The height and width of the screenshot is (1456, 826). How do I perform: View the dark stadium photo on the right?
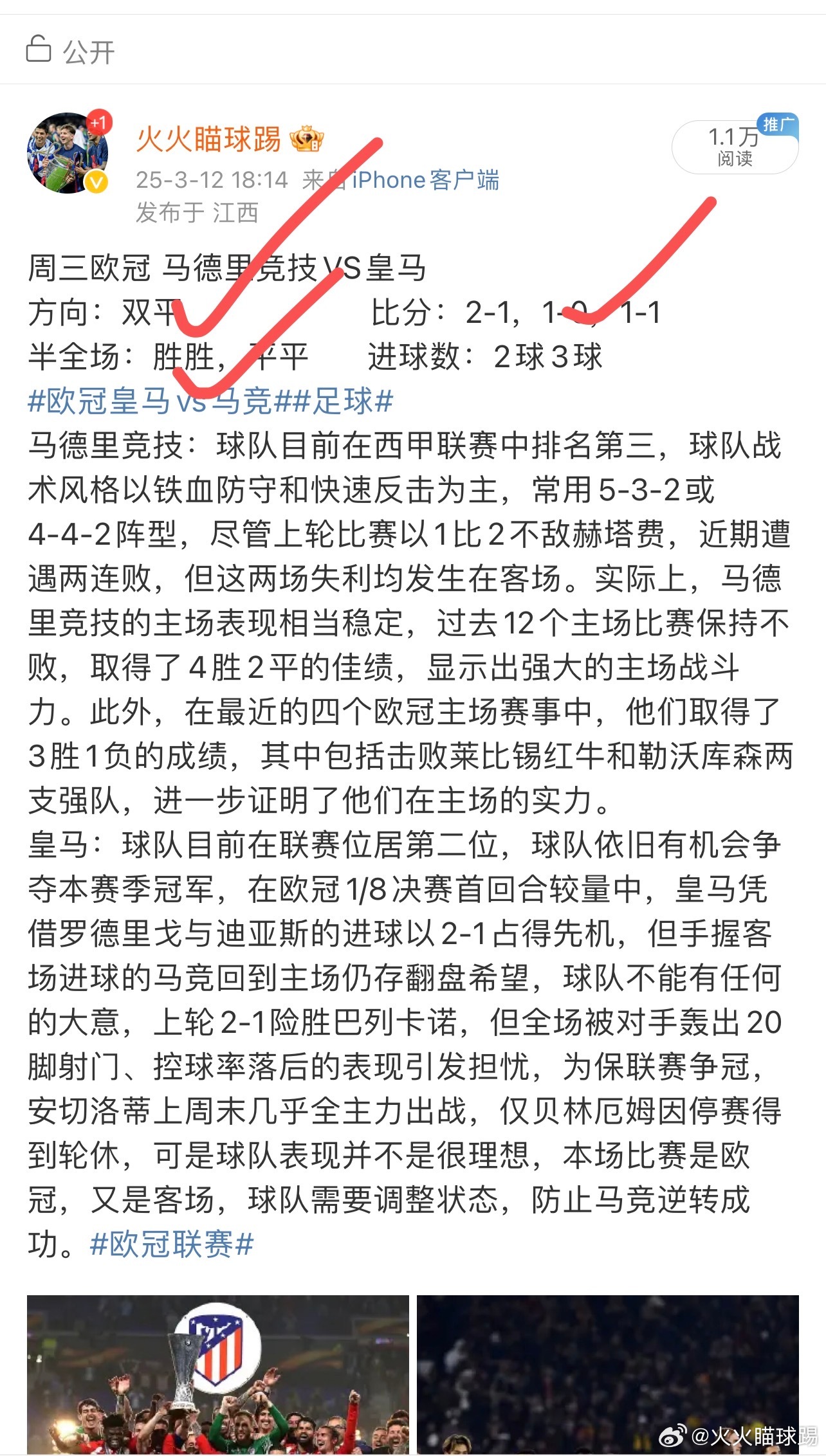coord(608,1375)
